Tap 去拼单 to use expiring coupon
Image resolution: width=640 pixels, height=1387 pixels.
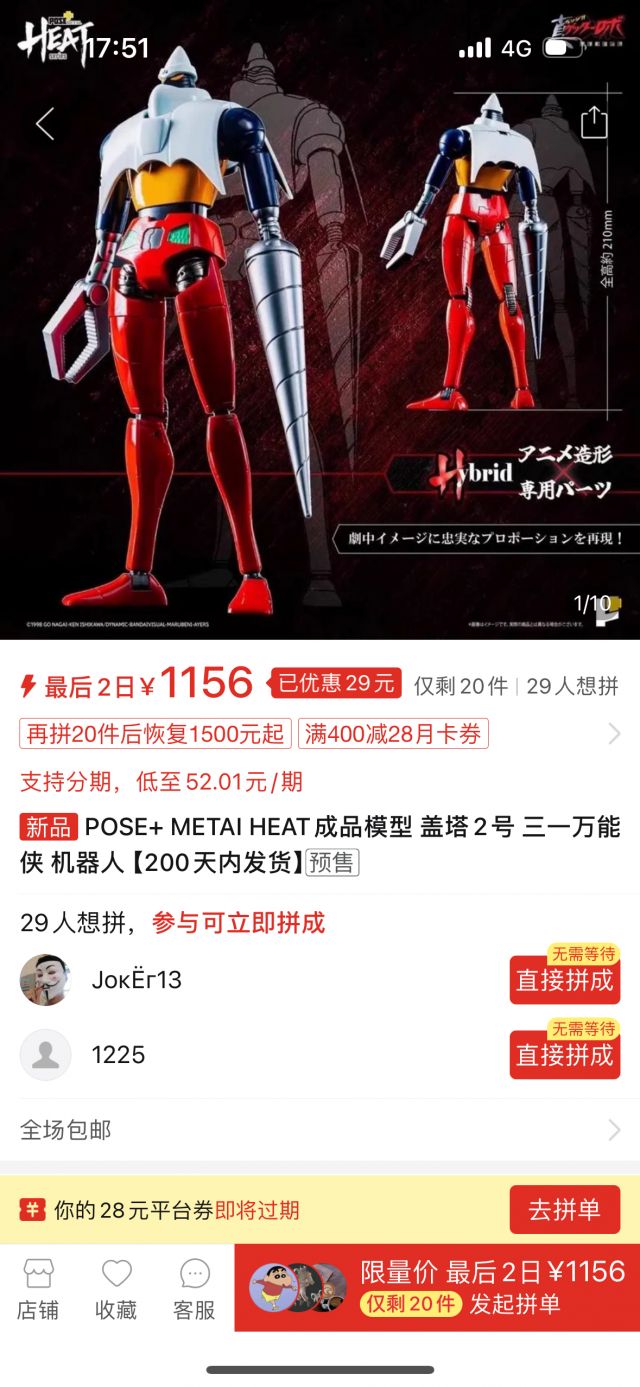[x=564, y=1210]
